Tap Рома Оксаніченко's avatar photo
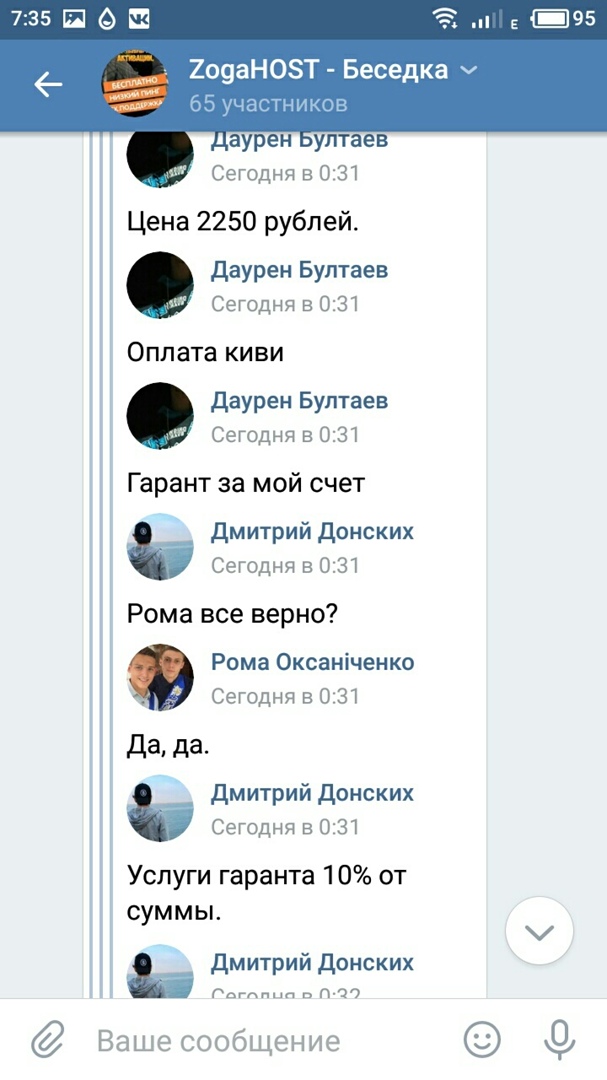The width and height of the screenshot is (607, 1080). point(160,678)
